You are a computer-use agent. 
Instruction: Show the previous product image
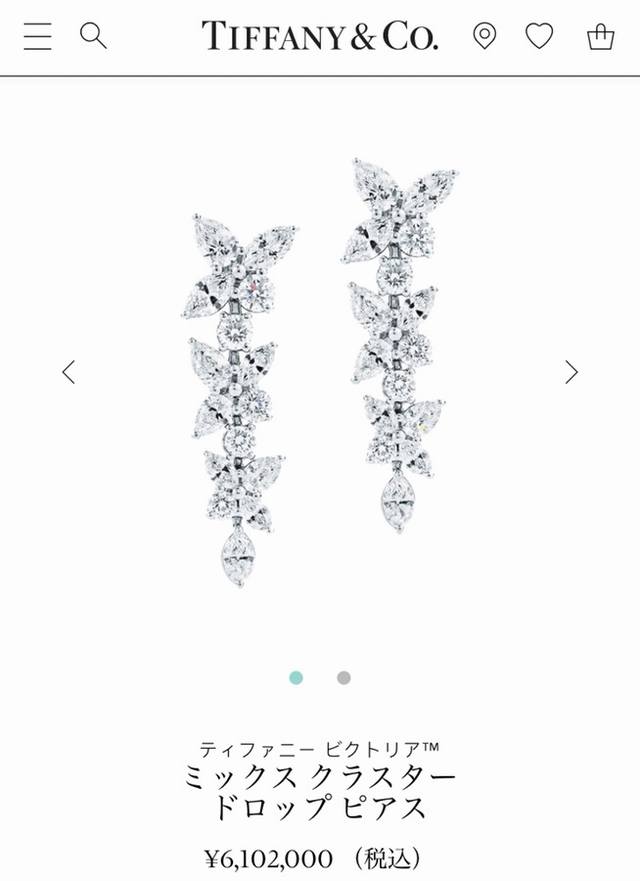[x=68, y=372]
